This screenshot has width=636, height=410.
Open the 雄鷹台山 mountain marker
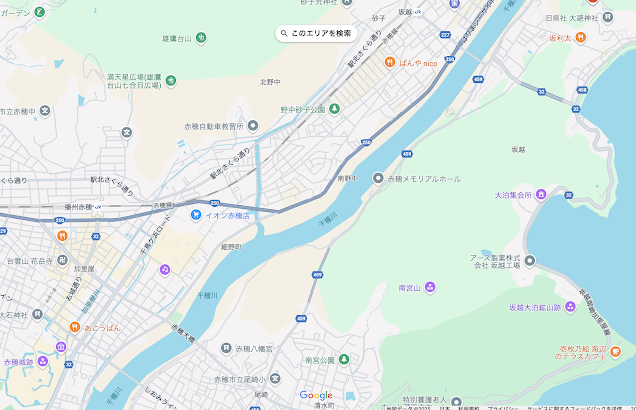[201, 38]
